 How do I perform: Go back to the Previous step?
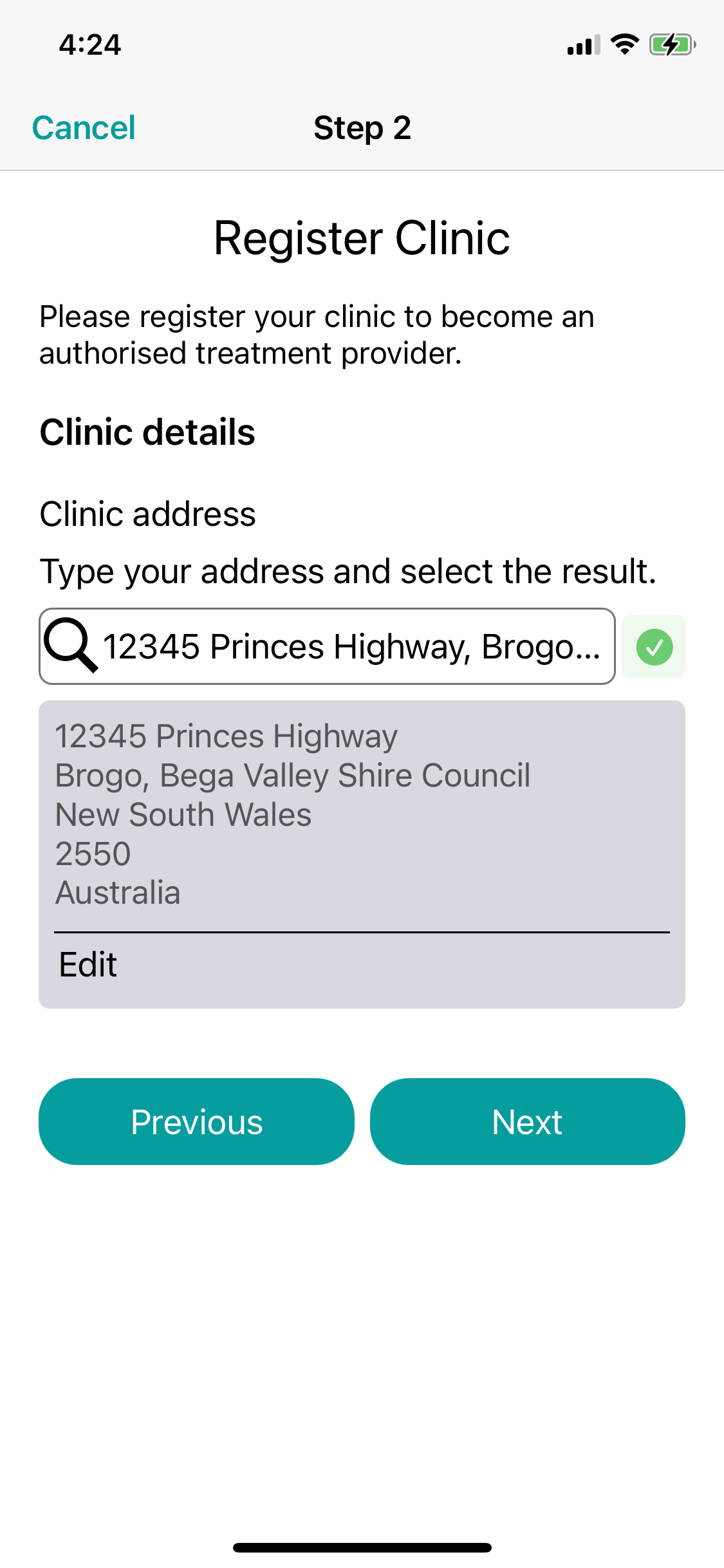(196, 1121)
